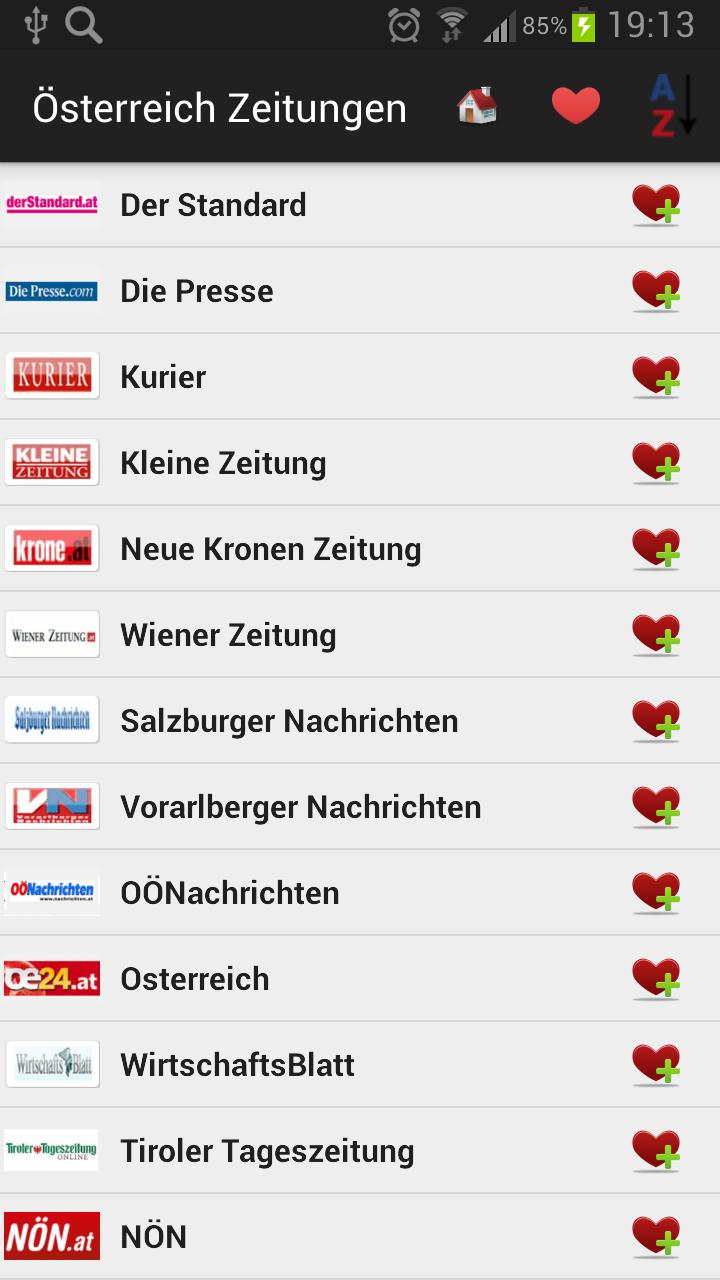Favorite the Kurier newspaper
This screenshot has width=720, height=1280.
pyautogui.click(x=656, y=376)
